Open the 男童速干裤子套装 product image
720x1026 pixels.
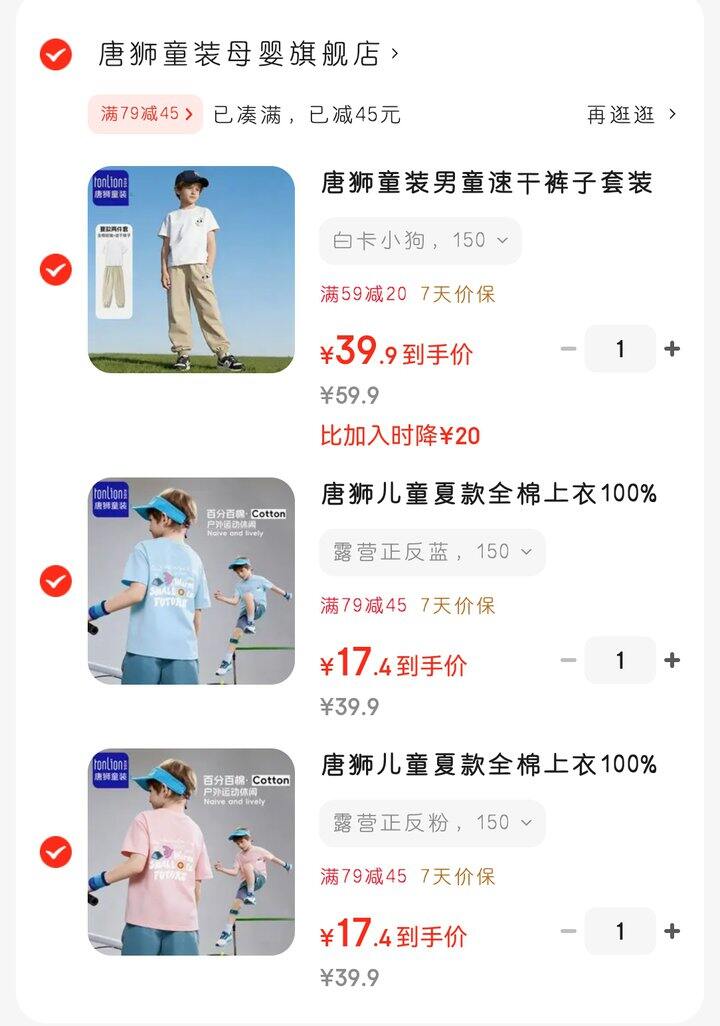click(191, 270)
